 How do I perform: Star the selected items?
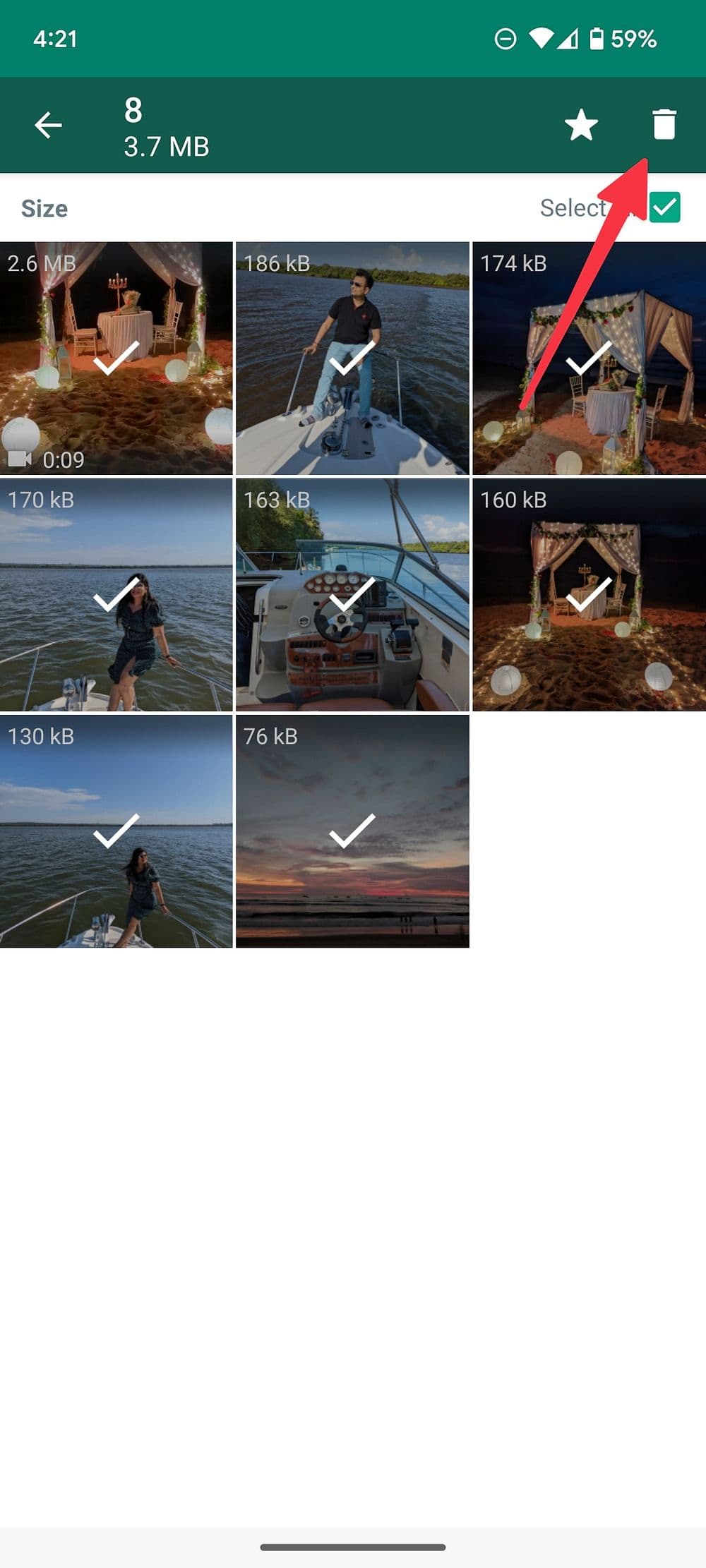581,125
